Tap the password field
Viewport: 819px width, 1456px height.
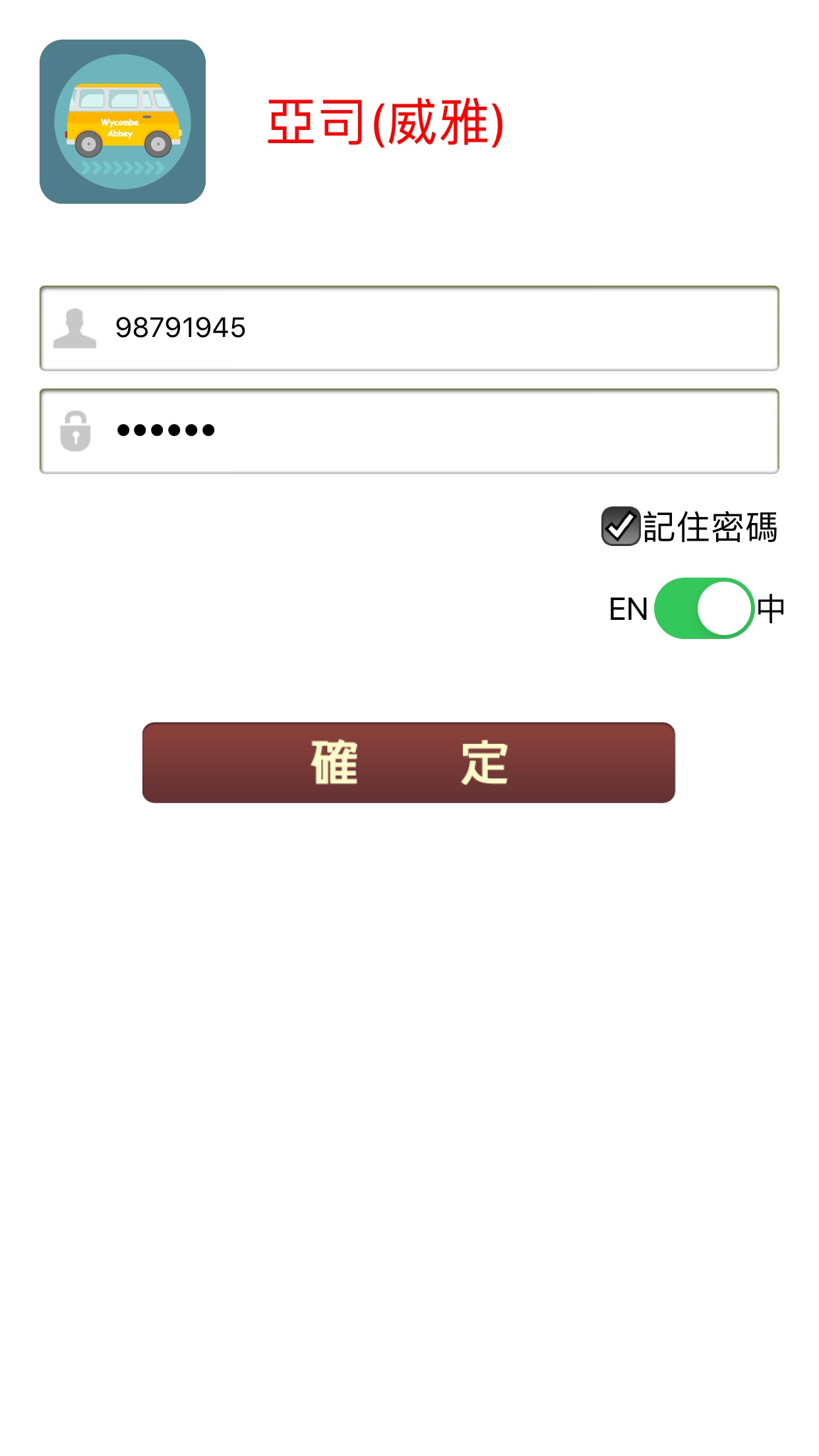pyautogui.click(x=409, y=431)
